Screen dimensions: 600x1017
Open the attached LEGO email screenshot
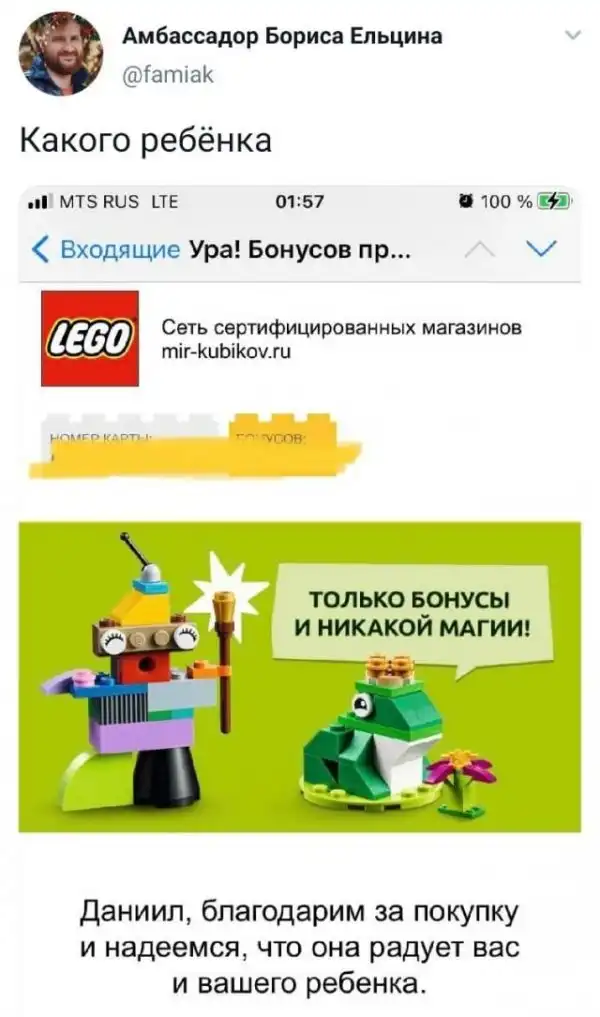tap(300, 590)
